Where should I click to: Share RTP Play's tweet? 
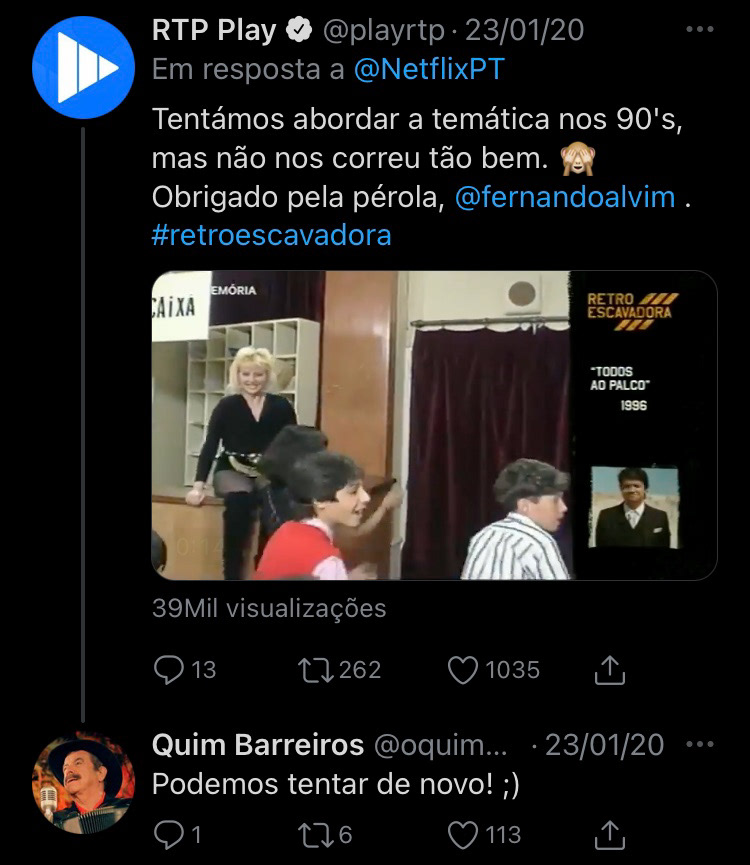click(x=609, y=670)
